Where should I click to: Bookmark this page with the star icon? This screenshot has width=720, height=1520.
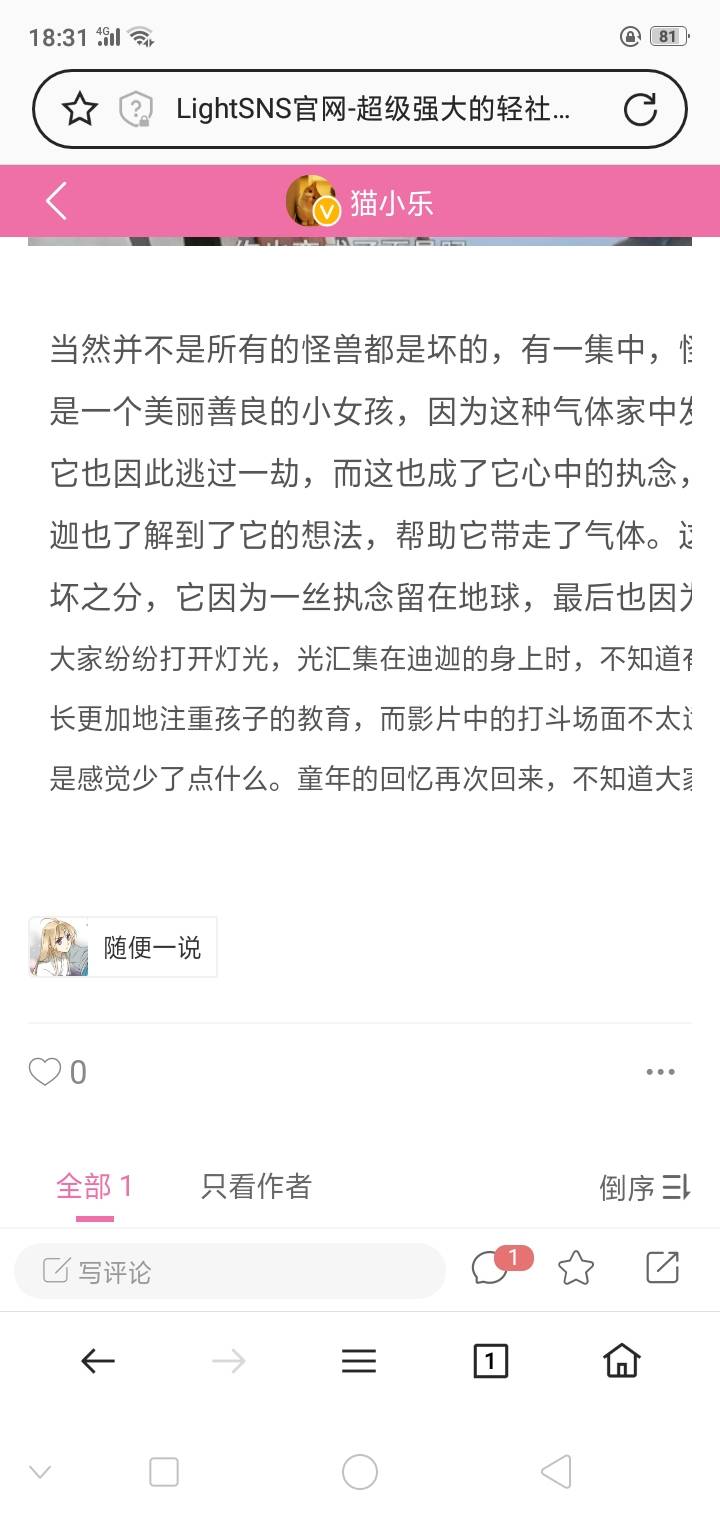[x=80, y=109]
